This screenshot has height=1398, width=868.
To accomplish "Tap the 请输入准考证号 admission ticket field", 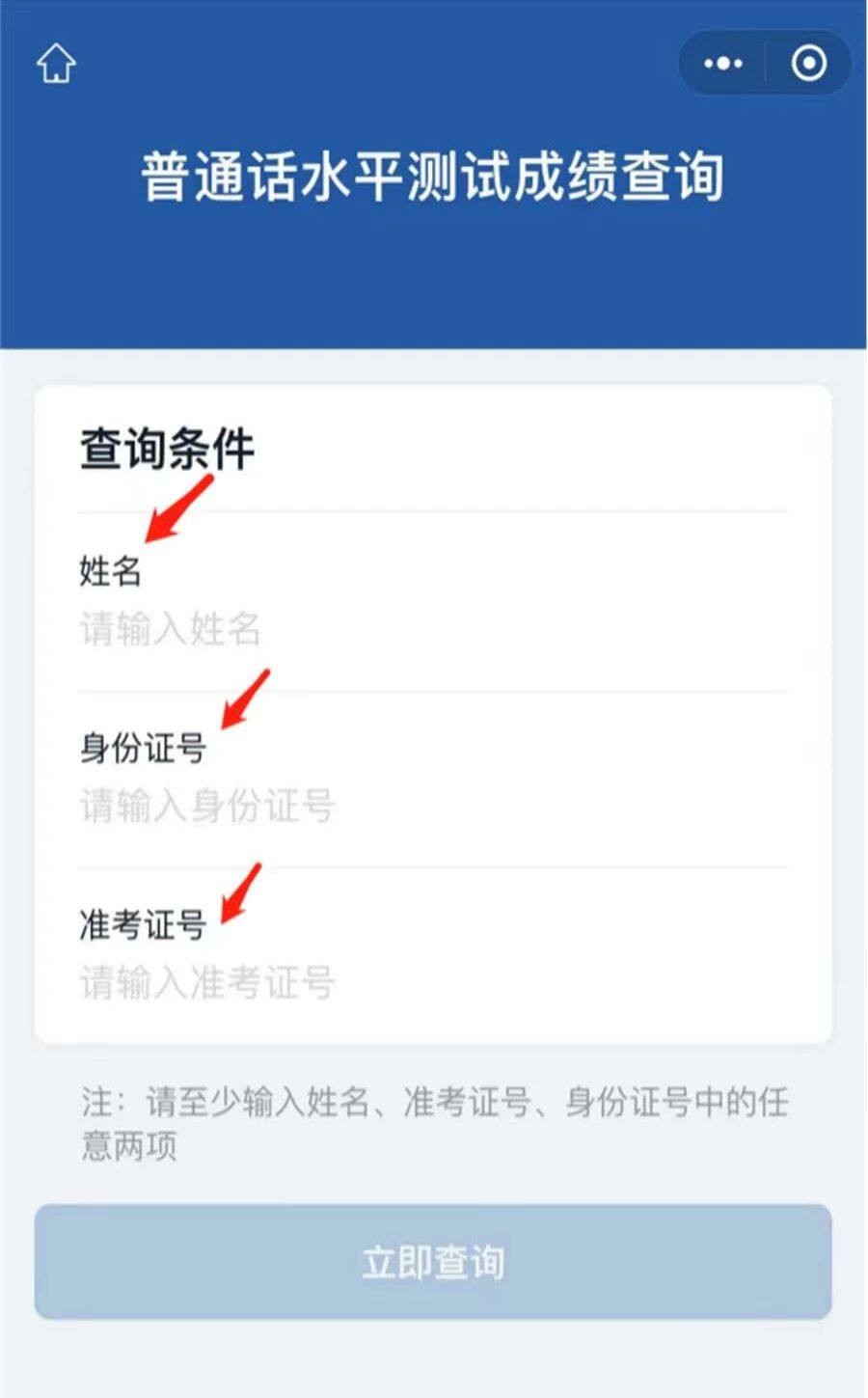I will point(432,982).
